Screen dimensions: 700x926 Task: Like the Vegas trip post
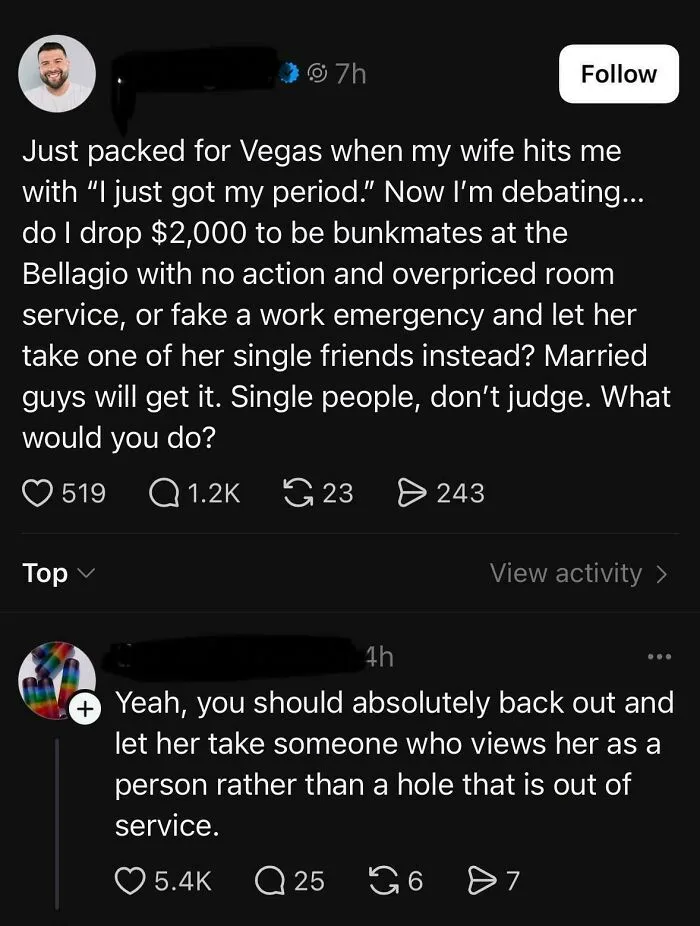[37, 493]
